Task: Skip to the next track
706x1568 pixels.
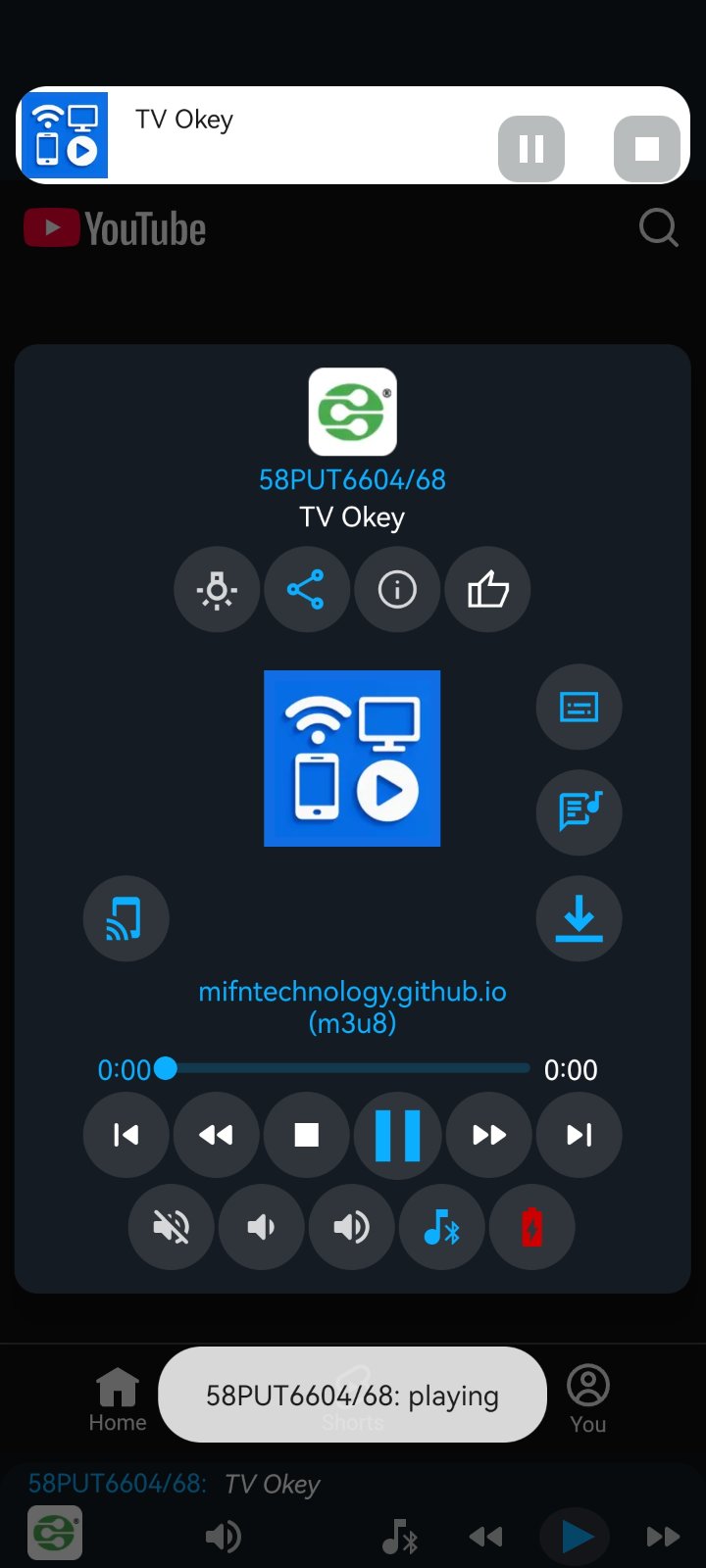Action: coord(579,1135)
